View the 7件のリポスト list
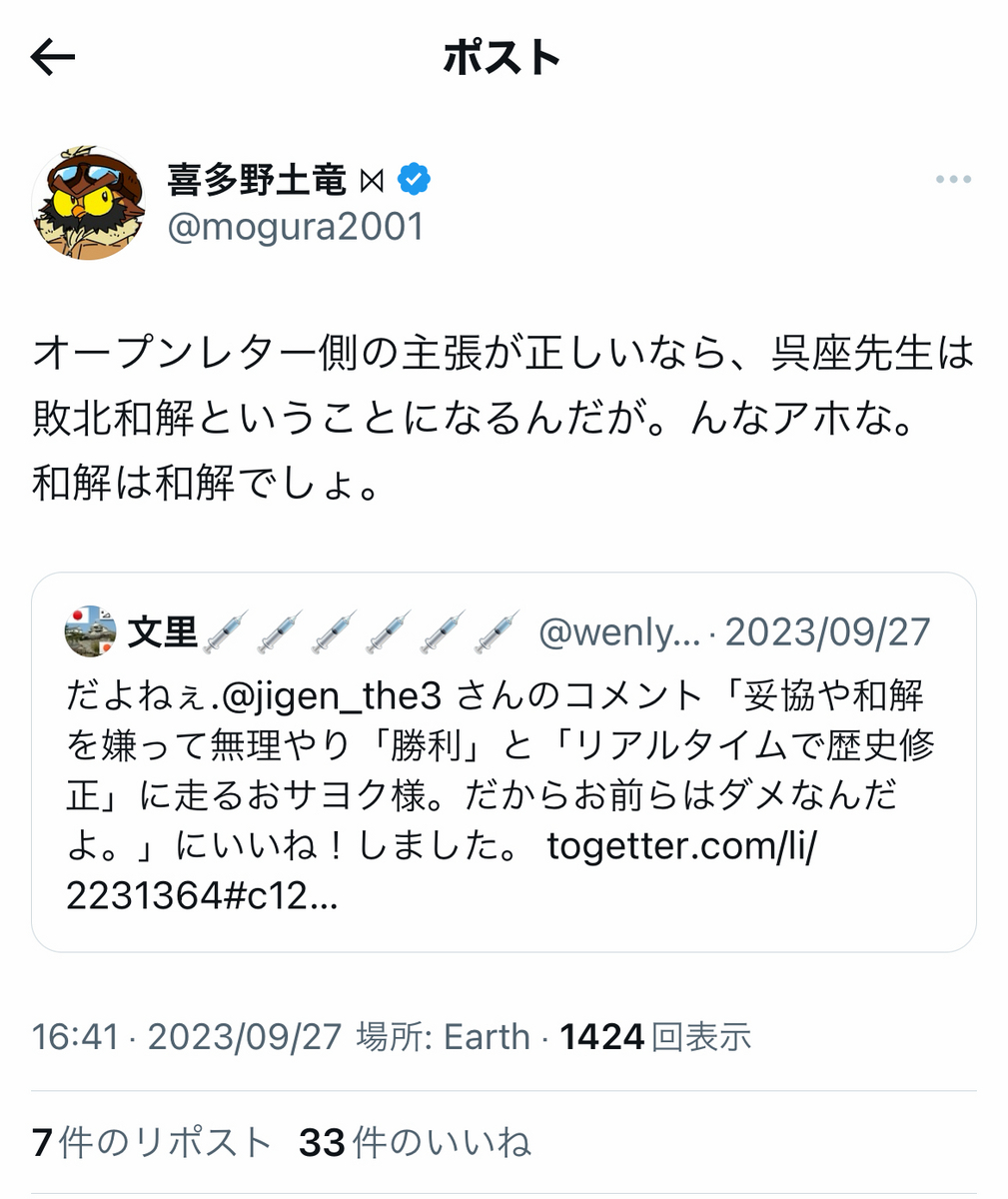Screen dimensions: 1008x1199 point(152,1142)
